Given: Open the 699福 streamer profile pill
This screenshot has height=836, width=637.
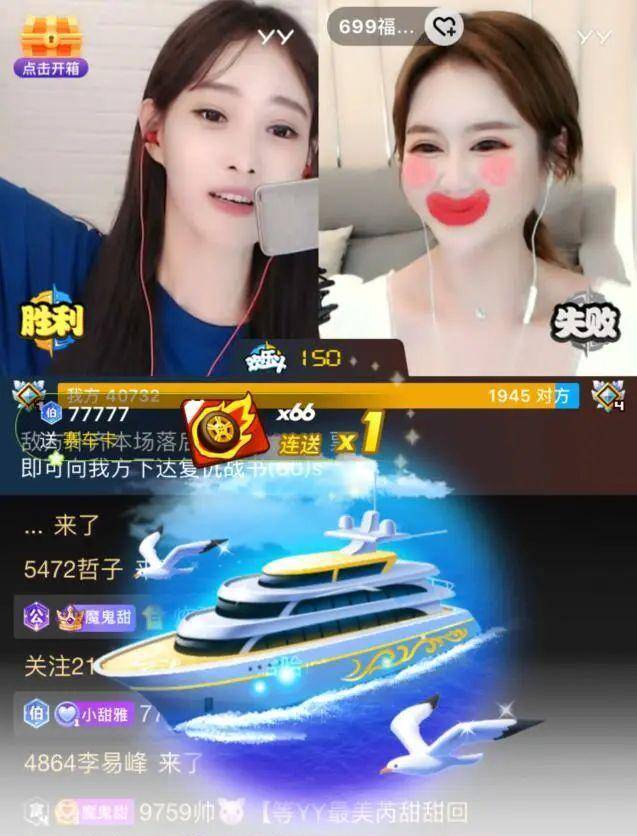Looking at the screenshot, I should pyautogui.click(x=376, y=27).
